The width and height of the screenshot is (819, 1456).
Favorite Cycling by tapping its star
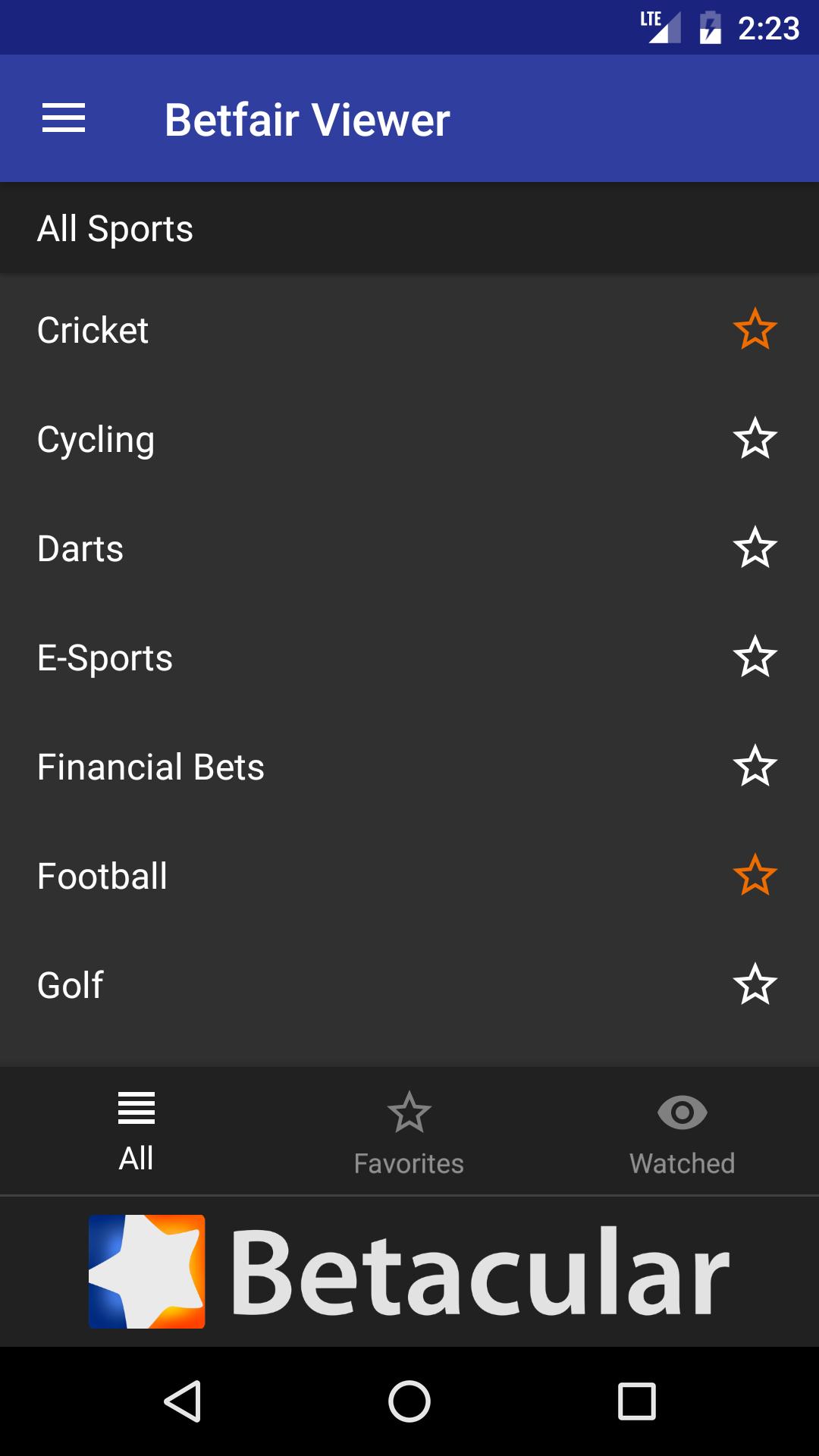755,440
